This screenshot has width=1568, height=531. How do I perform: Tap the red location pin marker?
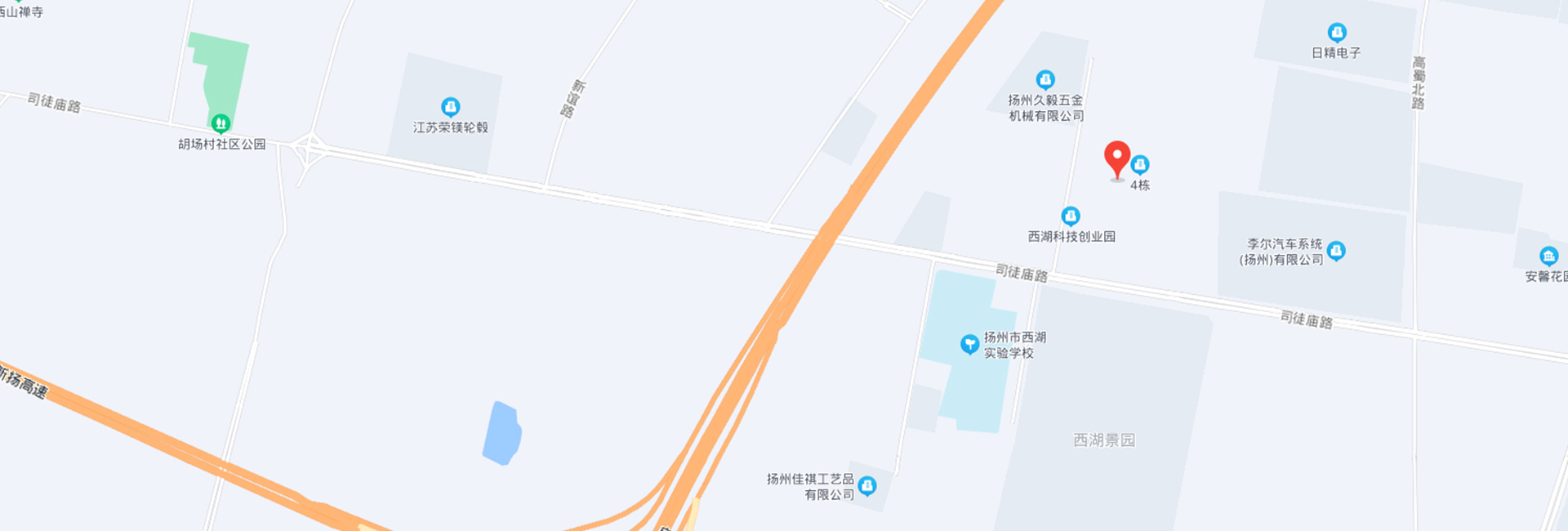(1117, 157)
